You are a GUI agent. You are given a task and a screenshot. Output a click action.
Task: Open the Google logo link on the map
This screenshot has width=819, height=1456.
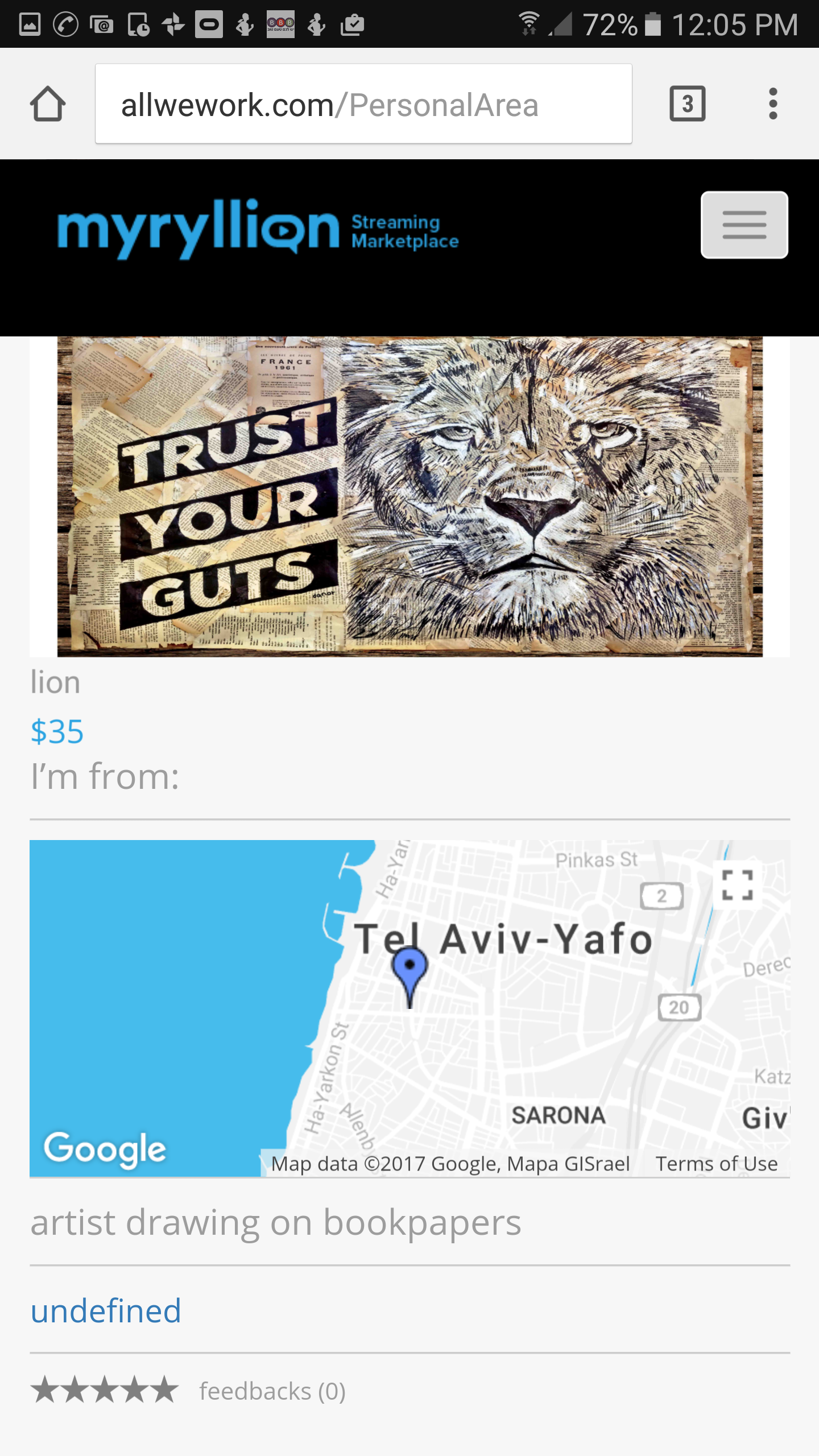coord(105,1149)
